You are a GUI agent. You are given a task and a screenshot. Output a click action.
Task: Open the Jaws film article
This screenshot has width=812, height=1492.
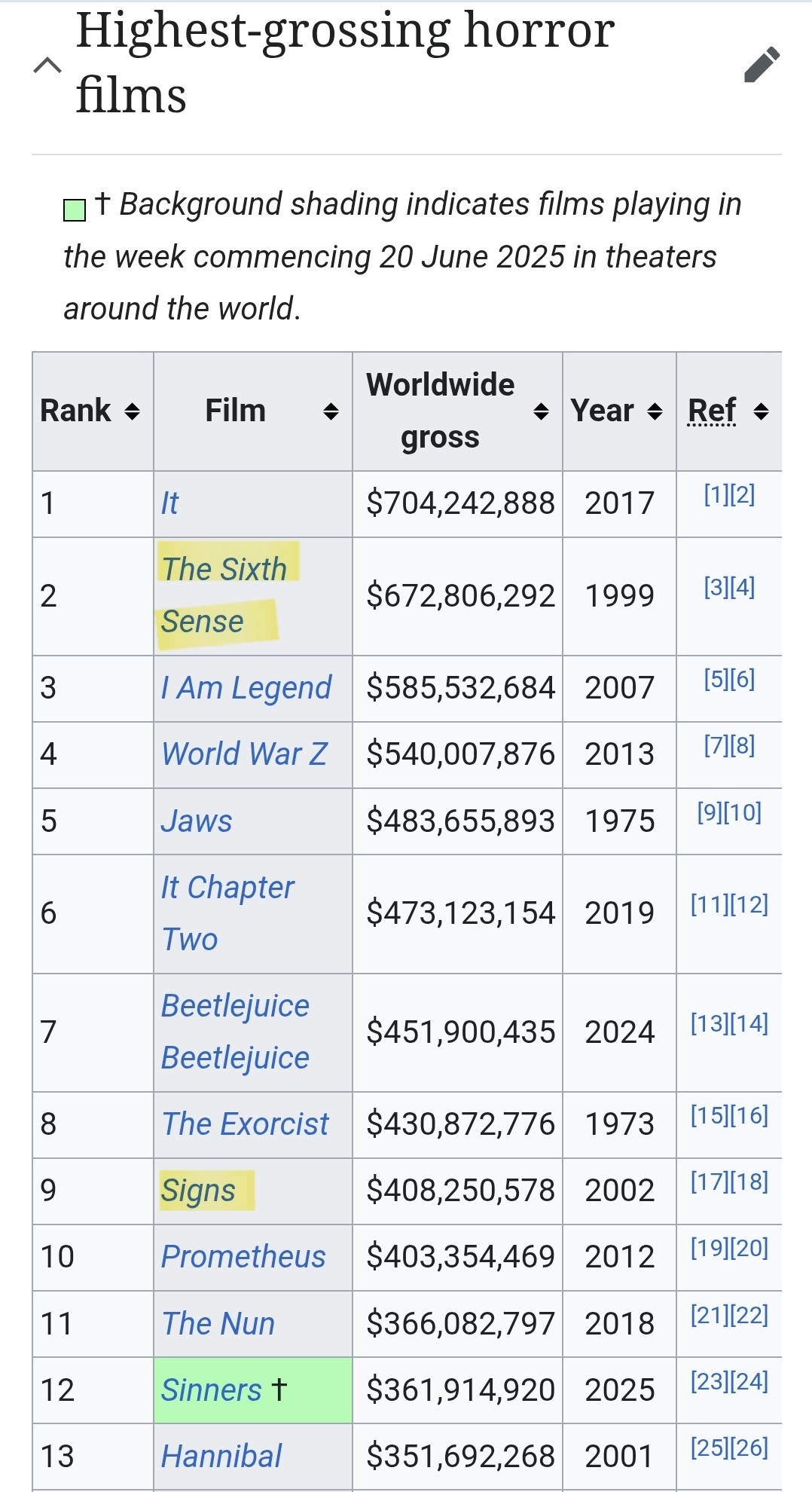tap(197, 821)
